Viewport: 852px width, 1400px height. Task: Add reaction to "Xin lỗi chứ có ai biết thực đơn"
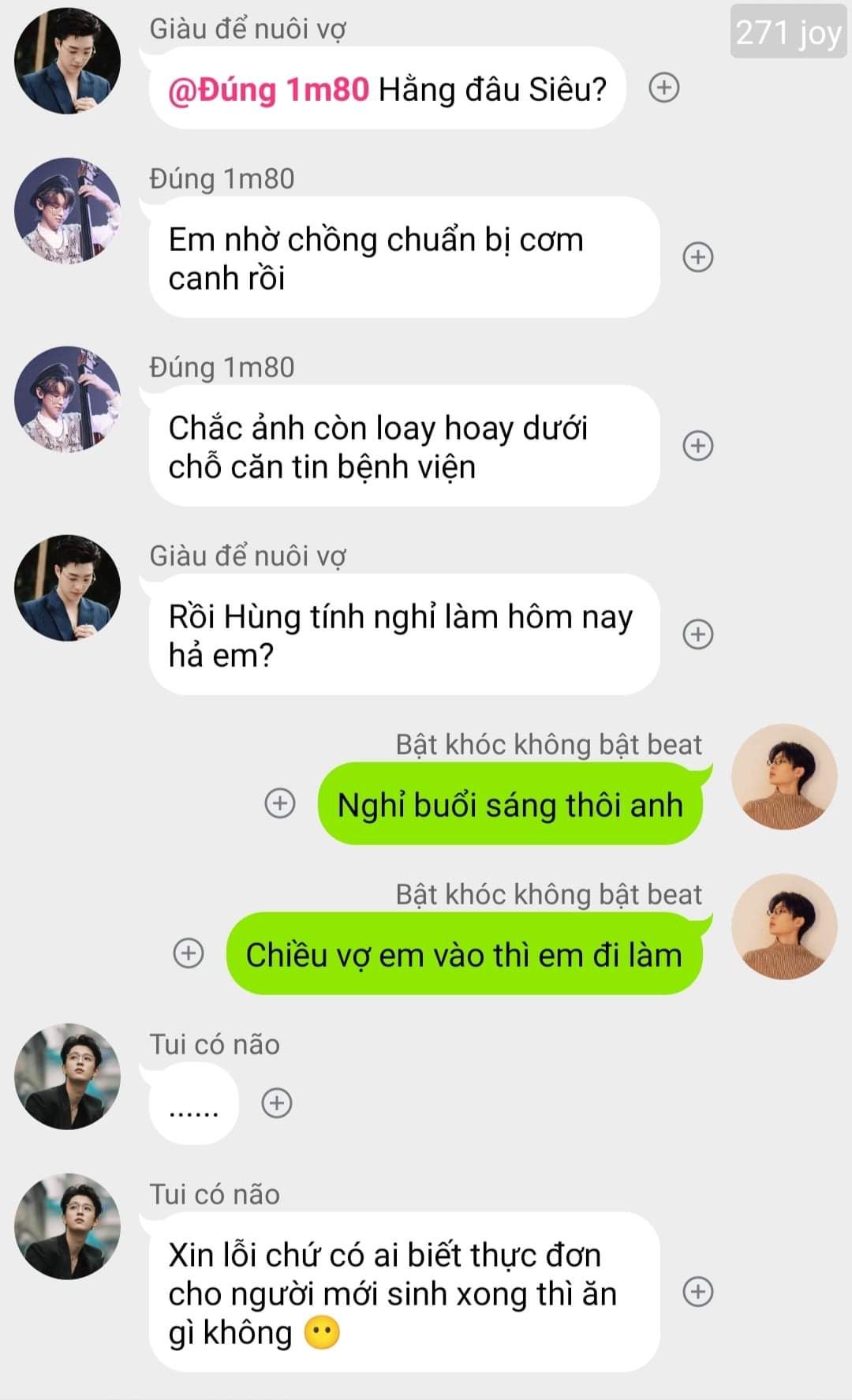(697, 1292)
